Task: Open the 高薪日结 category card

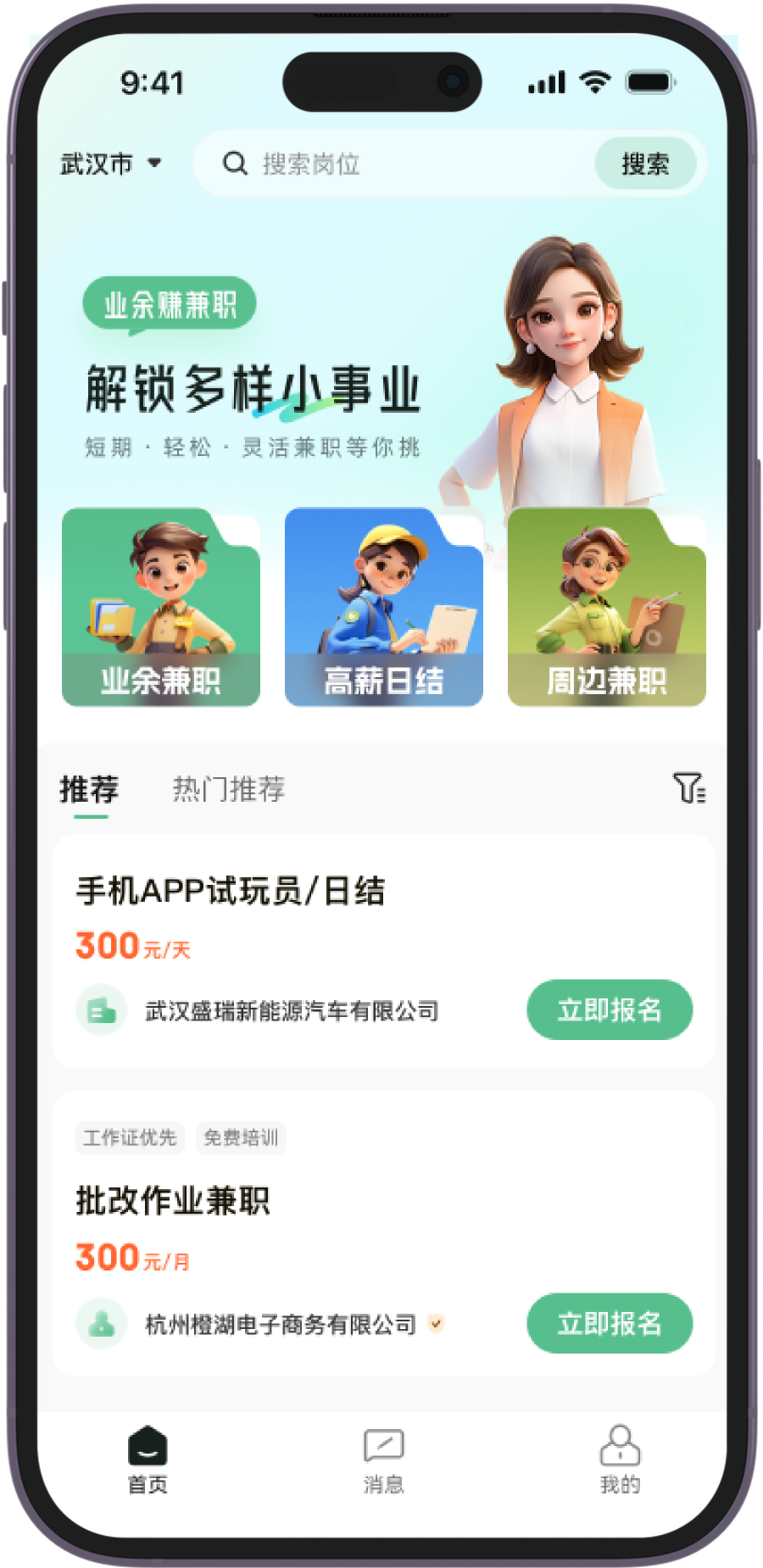Action: tap(383, 607)
